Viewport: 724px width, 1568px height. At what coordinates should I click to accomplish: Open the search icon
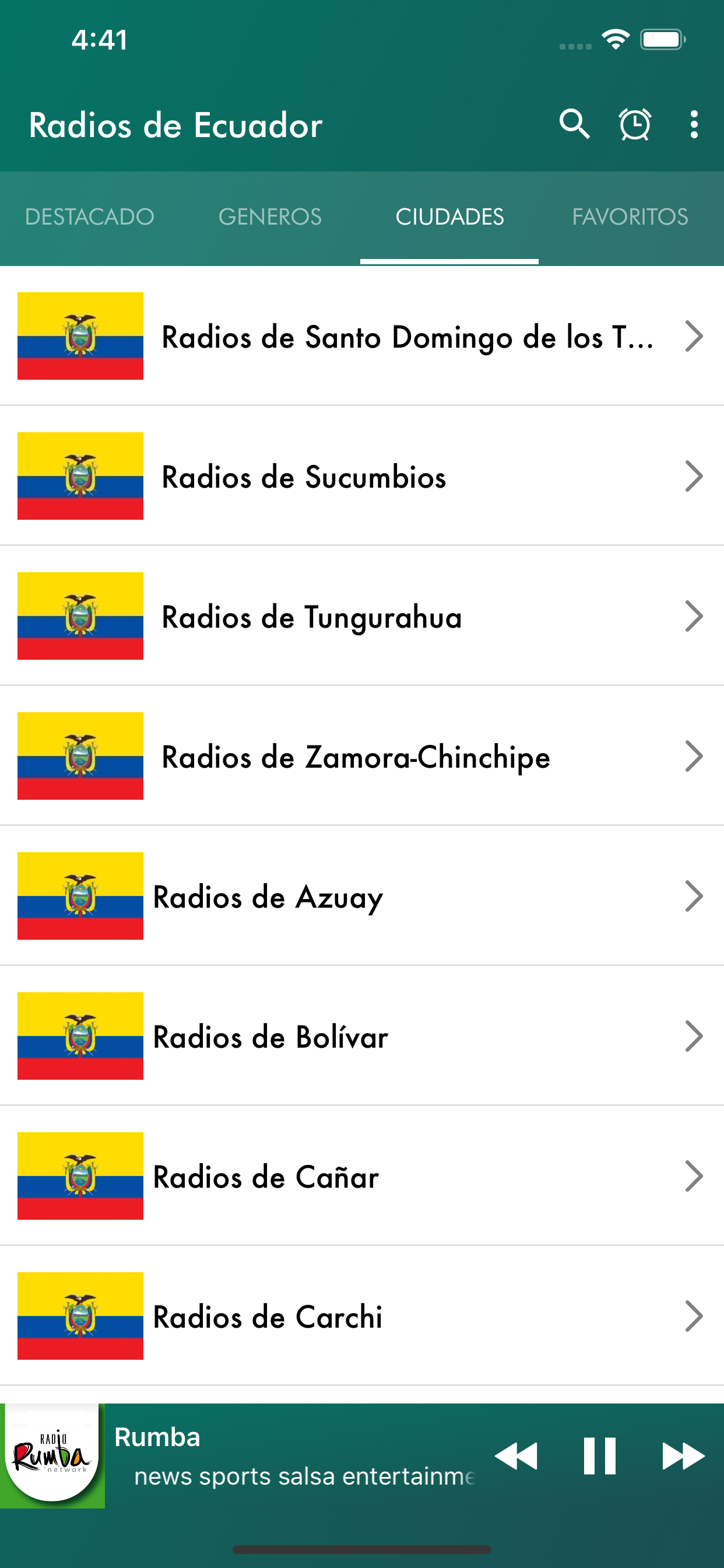(x=574, y=125)
